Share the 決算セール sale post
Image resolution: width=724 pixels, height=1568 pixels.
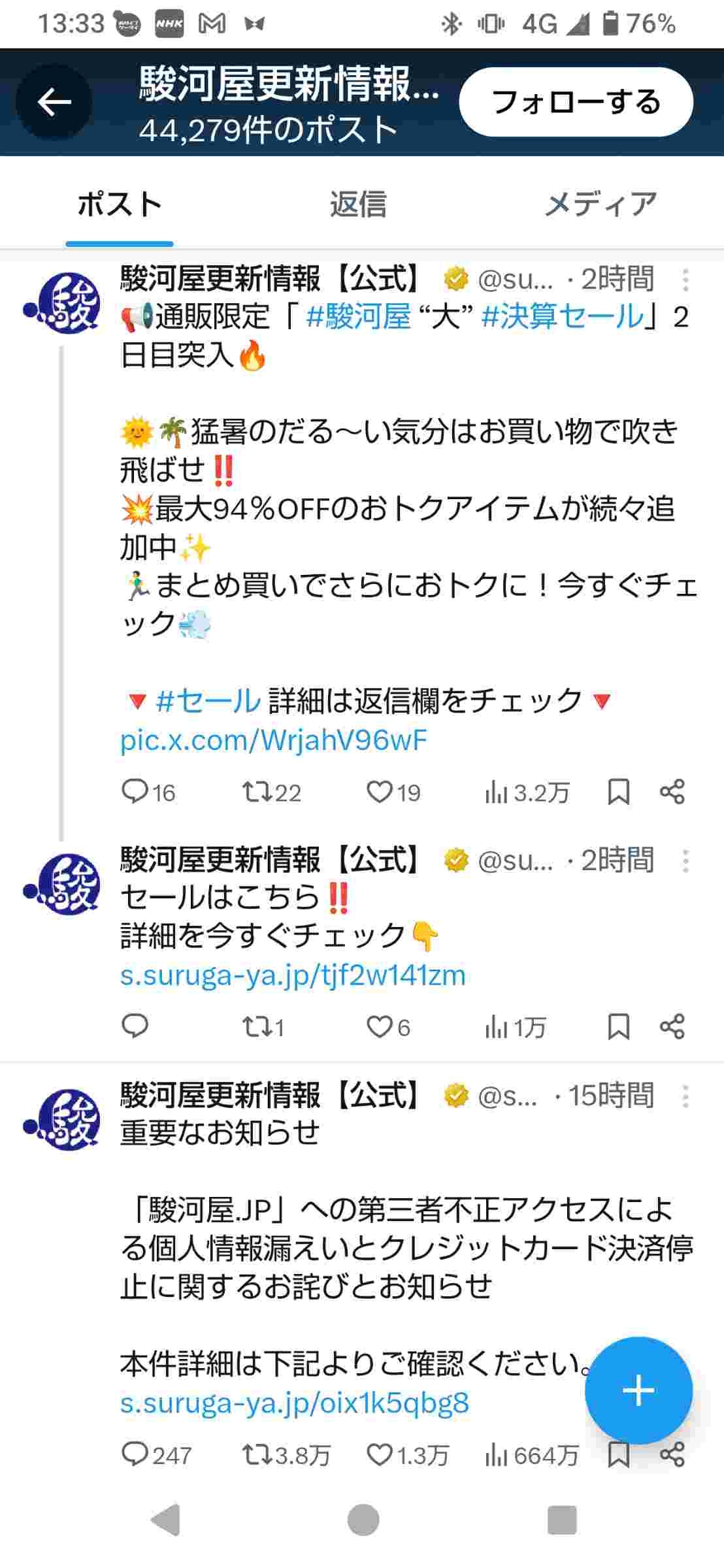coord(672,792)
